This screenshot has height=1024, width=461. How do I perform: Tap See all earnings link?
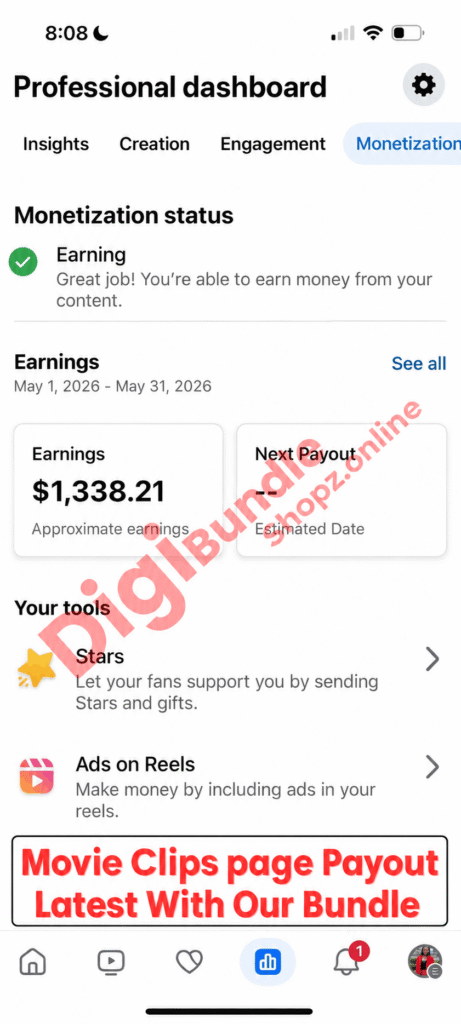point(419,364)
